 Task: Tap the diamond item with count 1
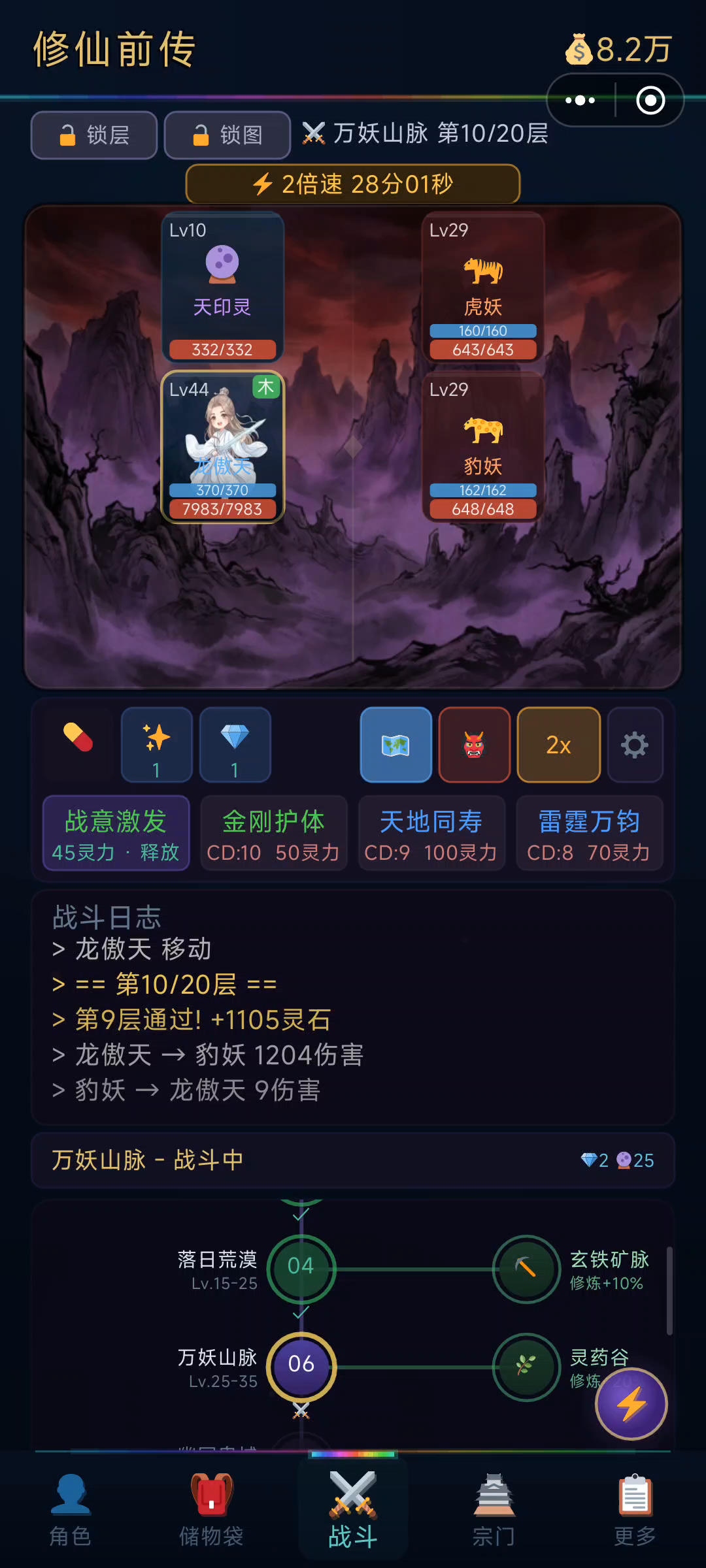tap(235, 745)
